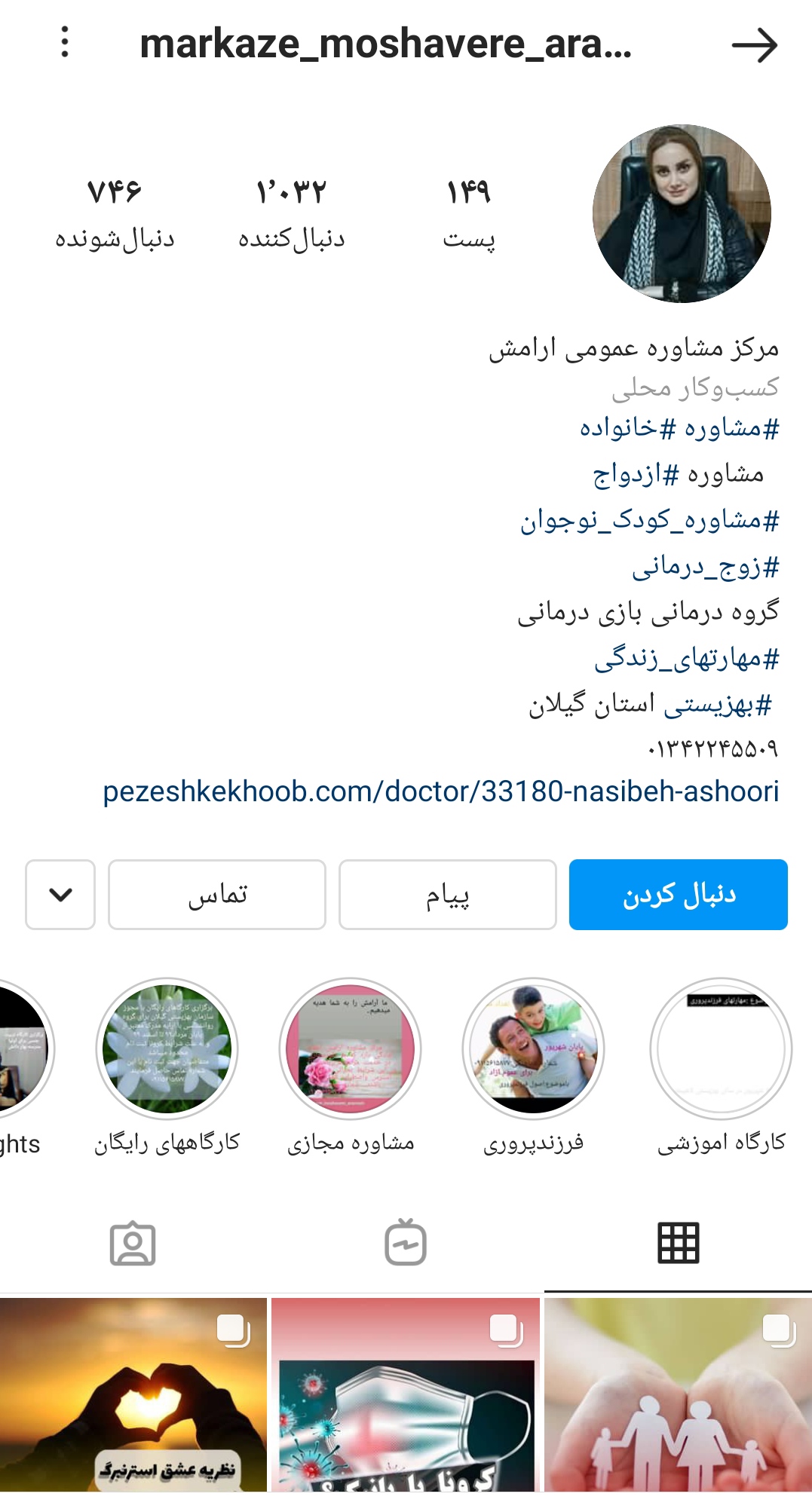Open the three-dot options menu
This screenshot has height=1512, width=812.
65,43
